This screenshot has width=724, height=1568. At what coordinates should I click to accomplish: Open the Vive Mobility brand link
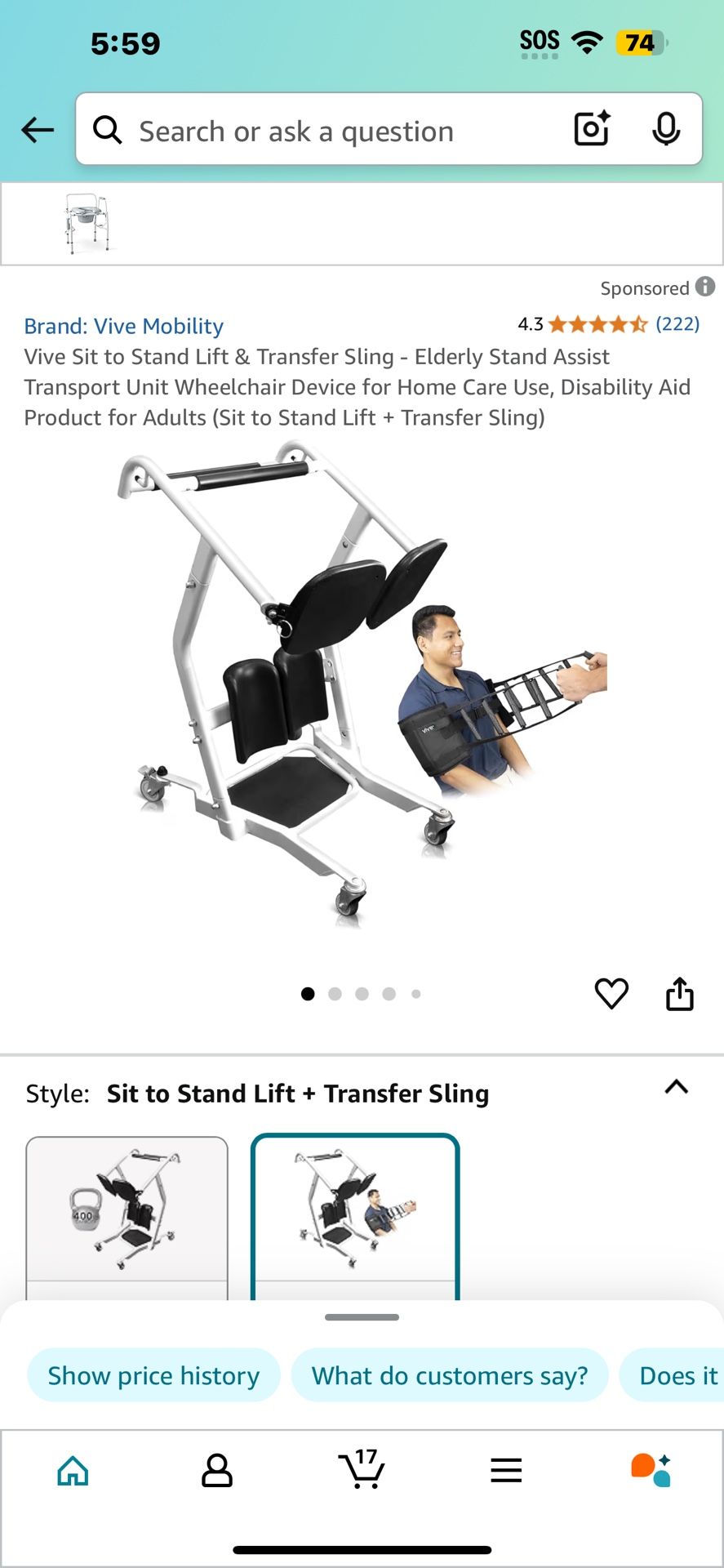(x=123, y=326)
